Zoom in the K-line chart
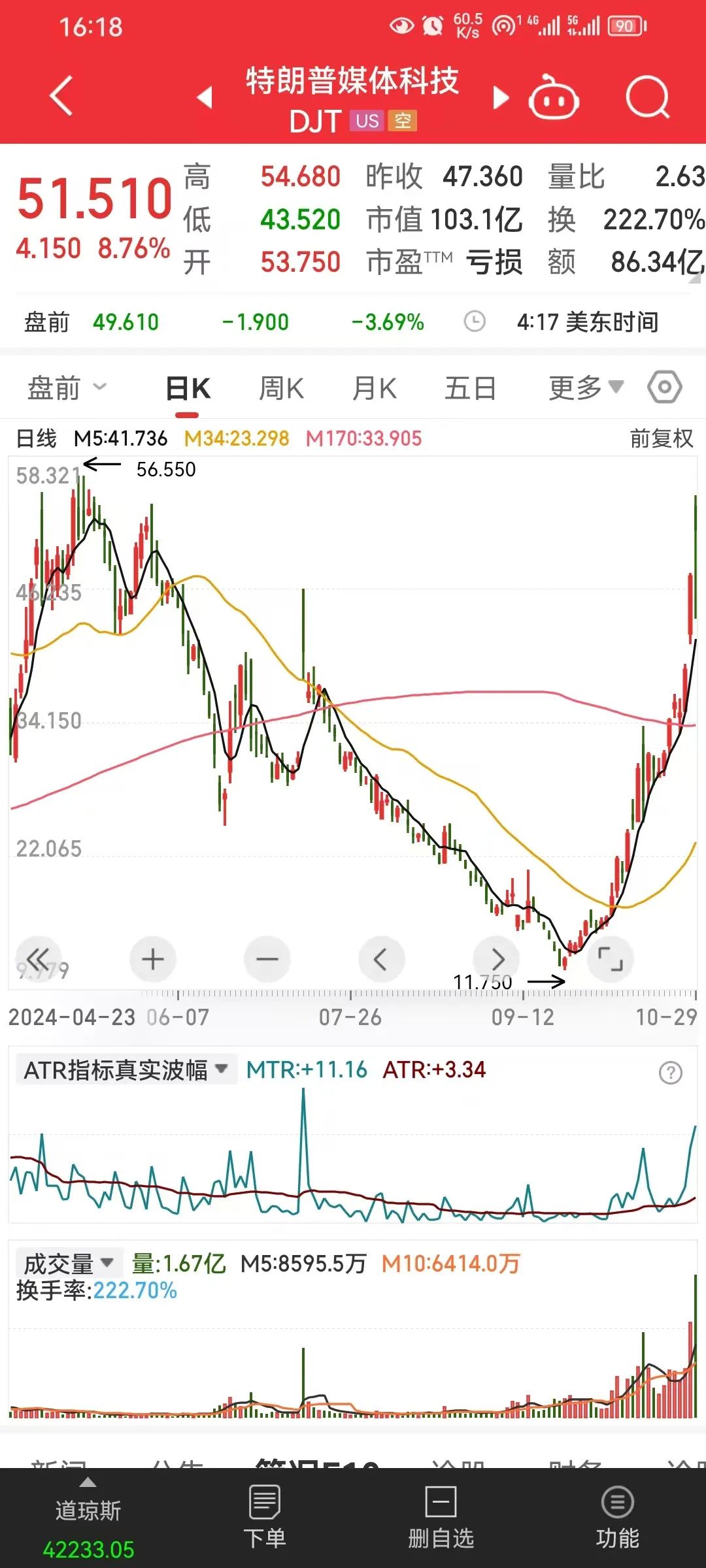The image size is (706, 1568). [153, 959]
